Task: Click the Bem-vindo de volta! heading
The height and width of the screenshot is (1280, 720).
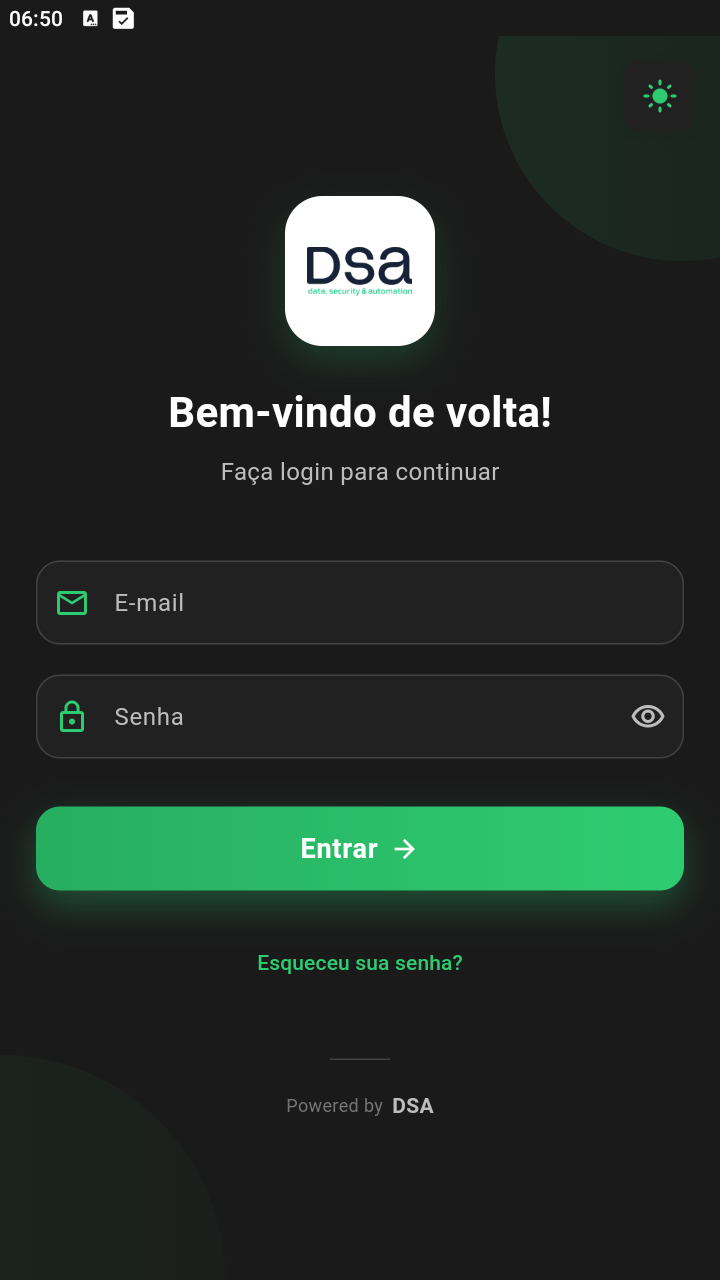Action: click(x=360, y=412)
